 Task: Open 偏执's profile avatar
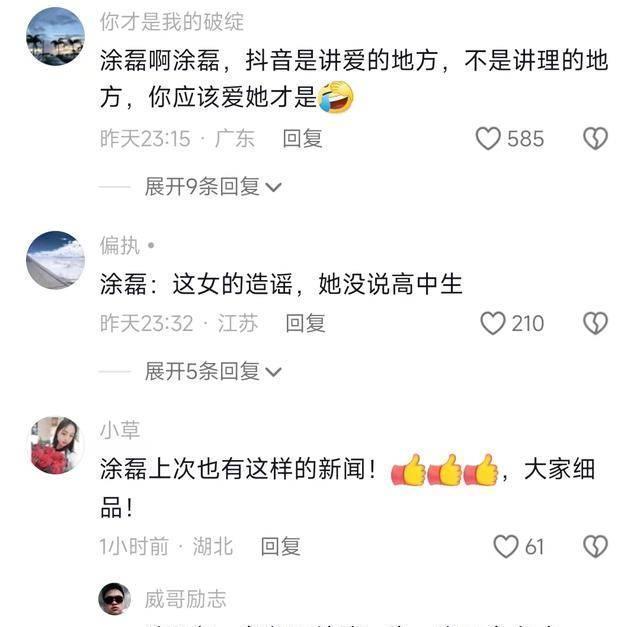click(x=55, y=260)
